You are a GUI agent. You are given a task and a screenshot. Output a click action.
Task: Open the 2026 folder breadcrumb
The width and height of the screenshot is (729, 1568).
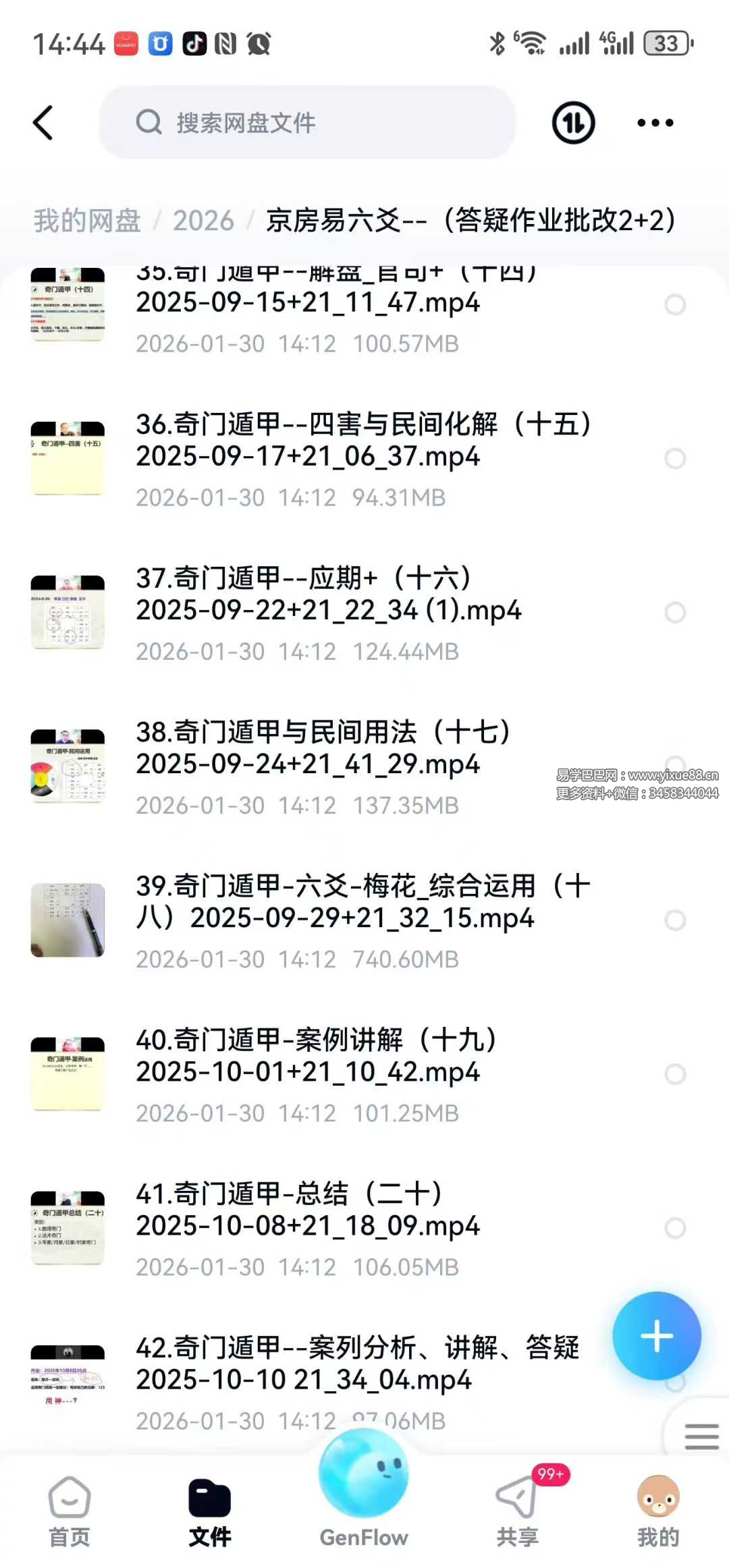tap(203, 221)
